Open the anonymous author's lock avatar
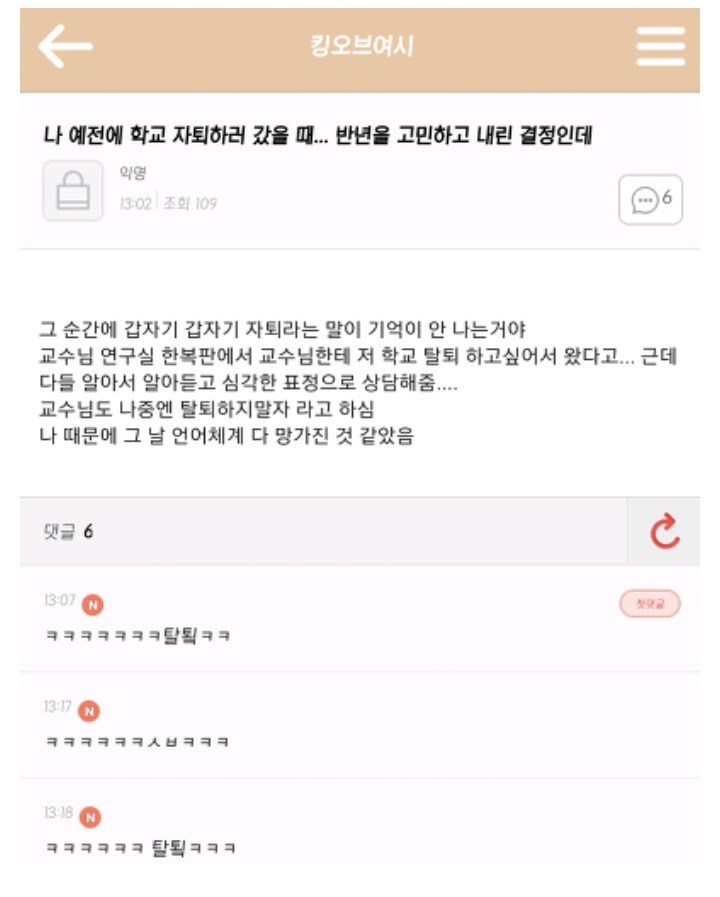The height and width of the screenshot is (897, 720). click(73, 190)
